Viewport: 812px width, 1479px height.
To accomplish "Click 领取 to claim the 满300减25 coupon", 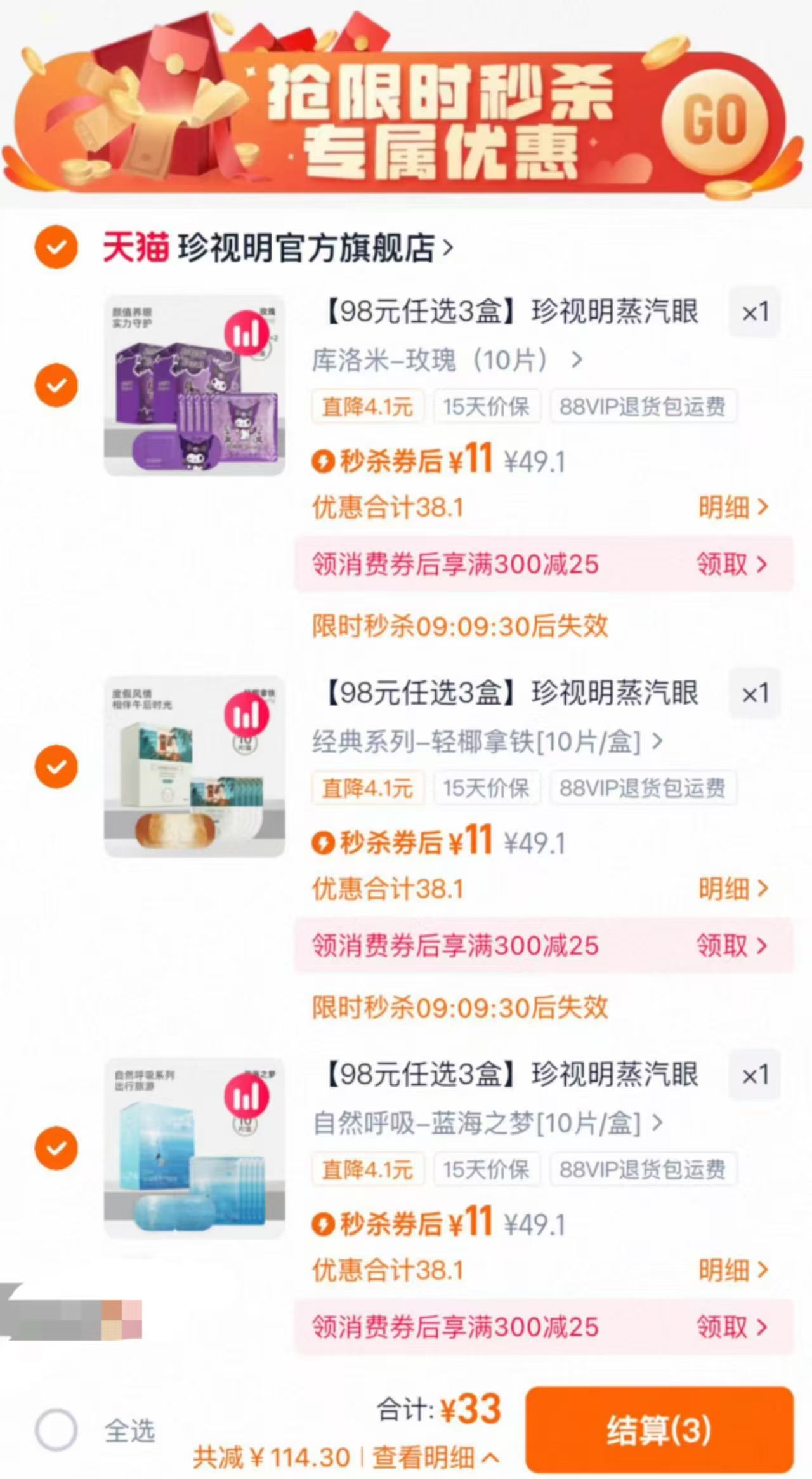I will [x=731, y=564].
